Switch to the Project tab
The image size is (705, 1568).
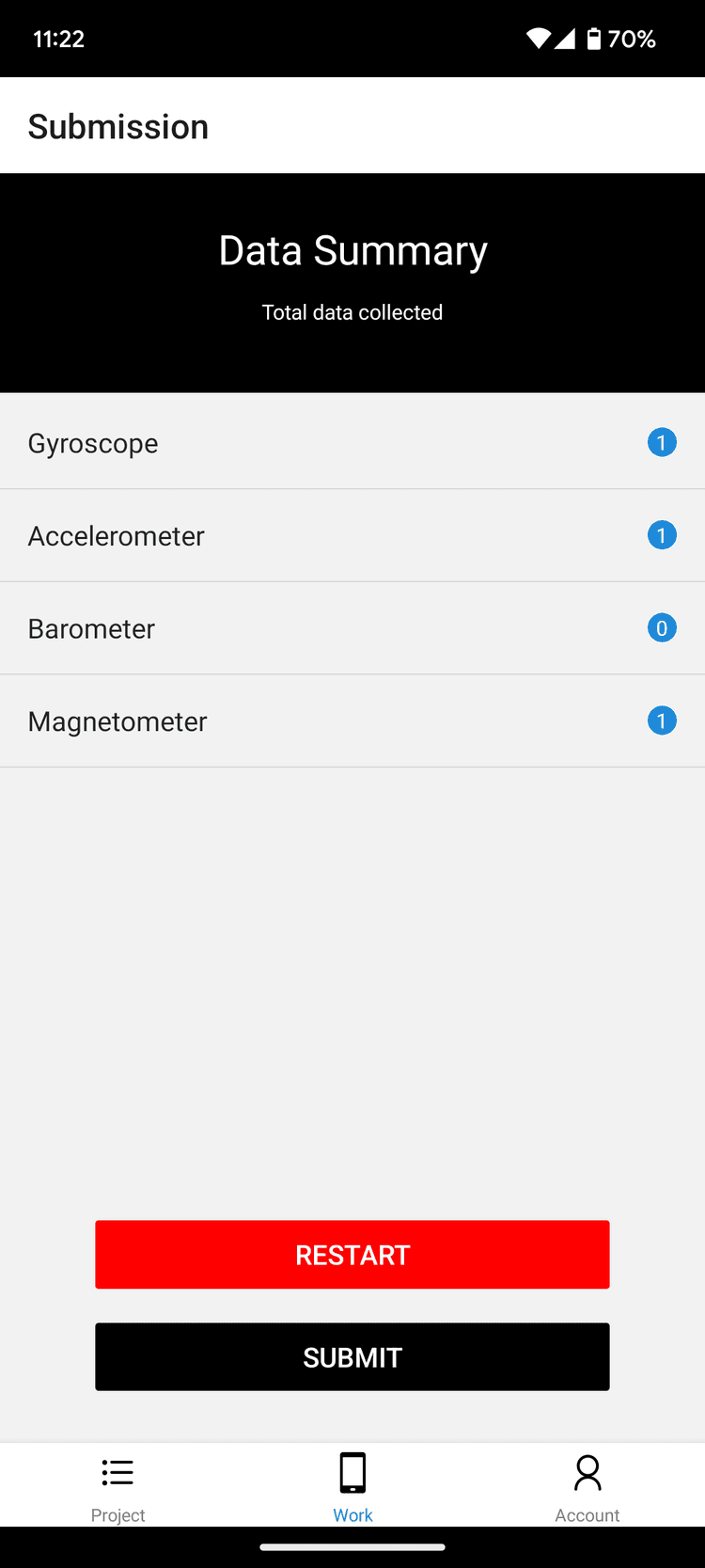pos(117,1486)
